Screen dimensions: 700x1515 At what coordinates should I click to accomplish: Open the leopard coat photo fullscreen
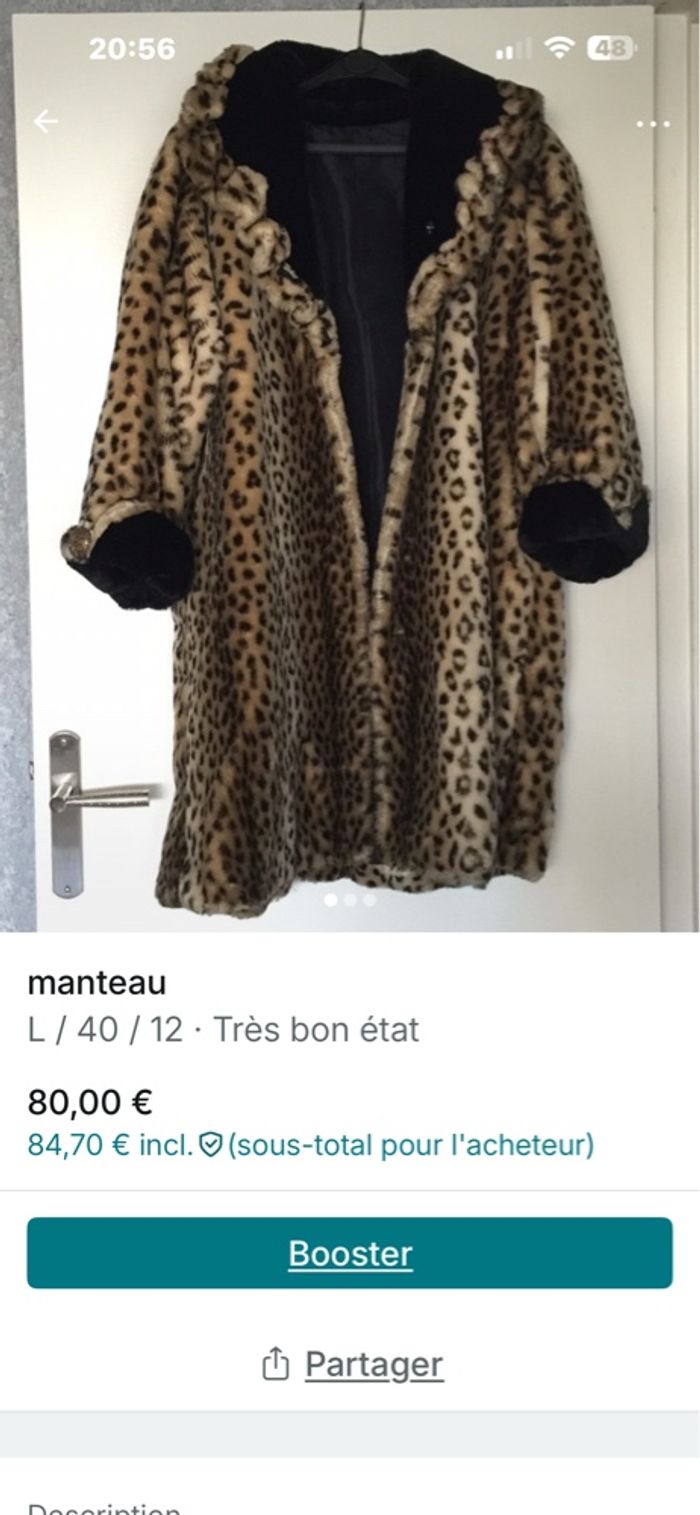tap(350, 480)
